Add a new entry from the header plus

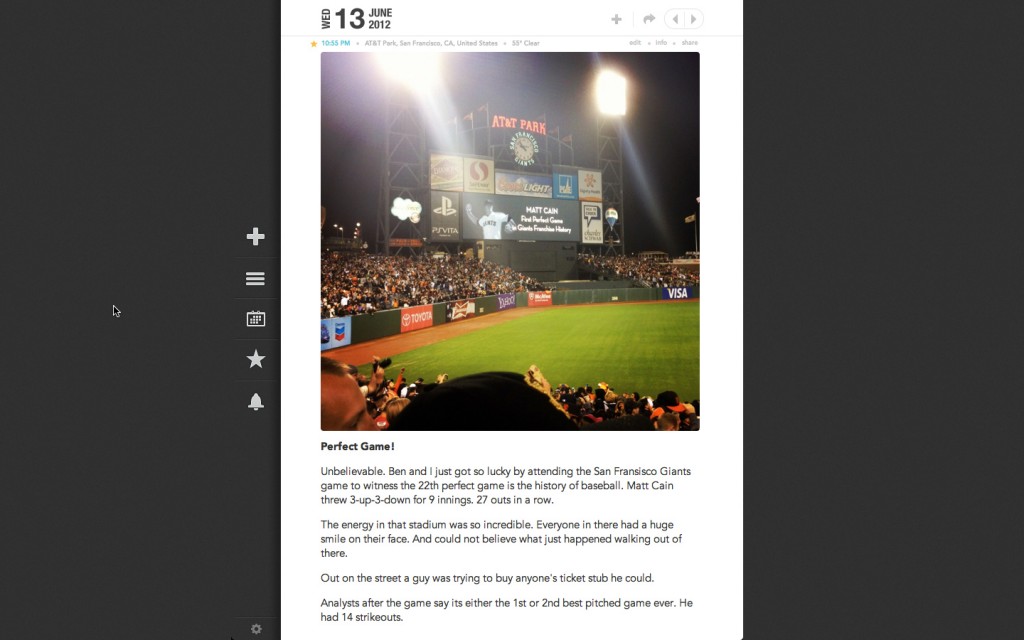point(616,19)
